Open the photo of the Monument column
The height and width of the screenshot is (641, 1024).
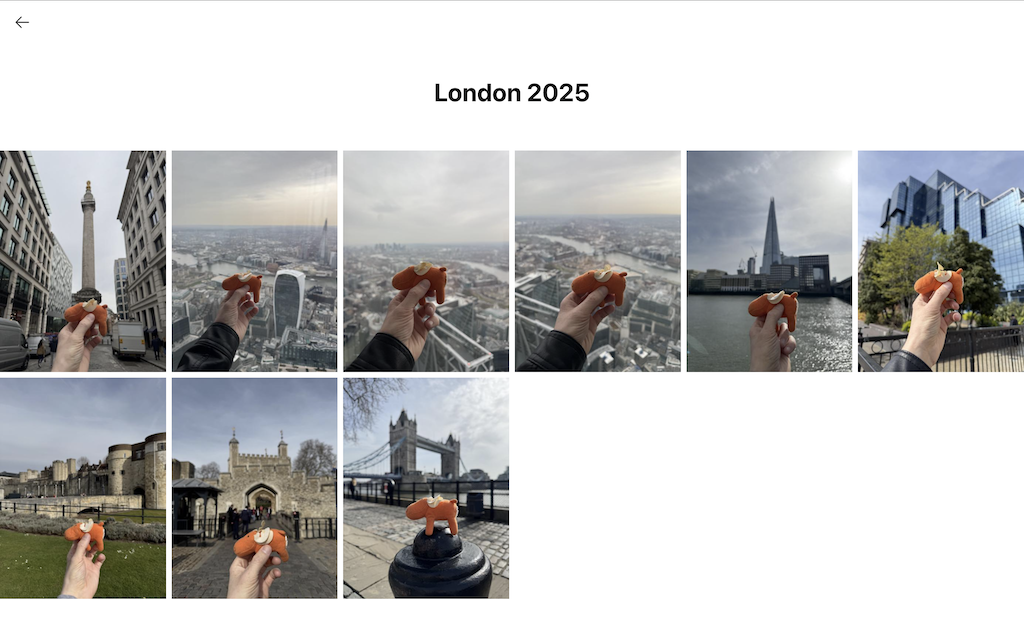83,261
